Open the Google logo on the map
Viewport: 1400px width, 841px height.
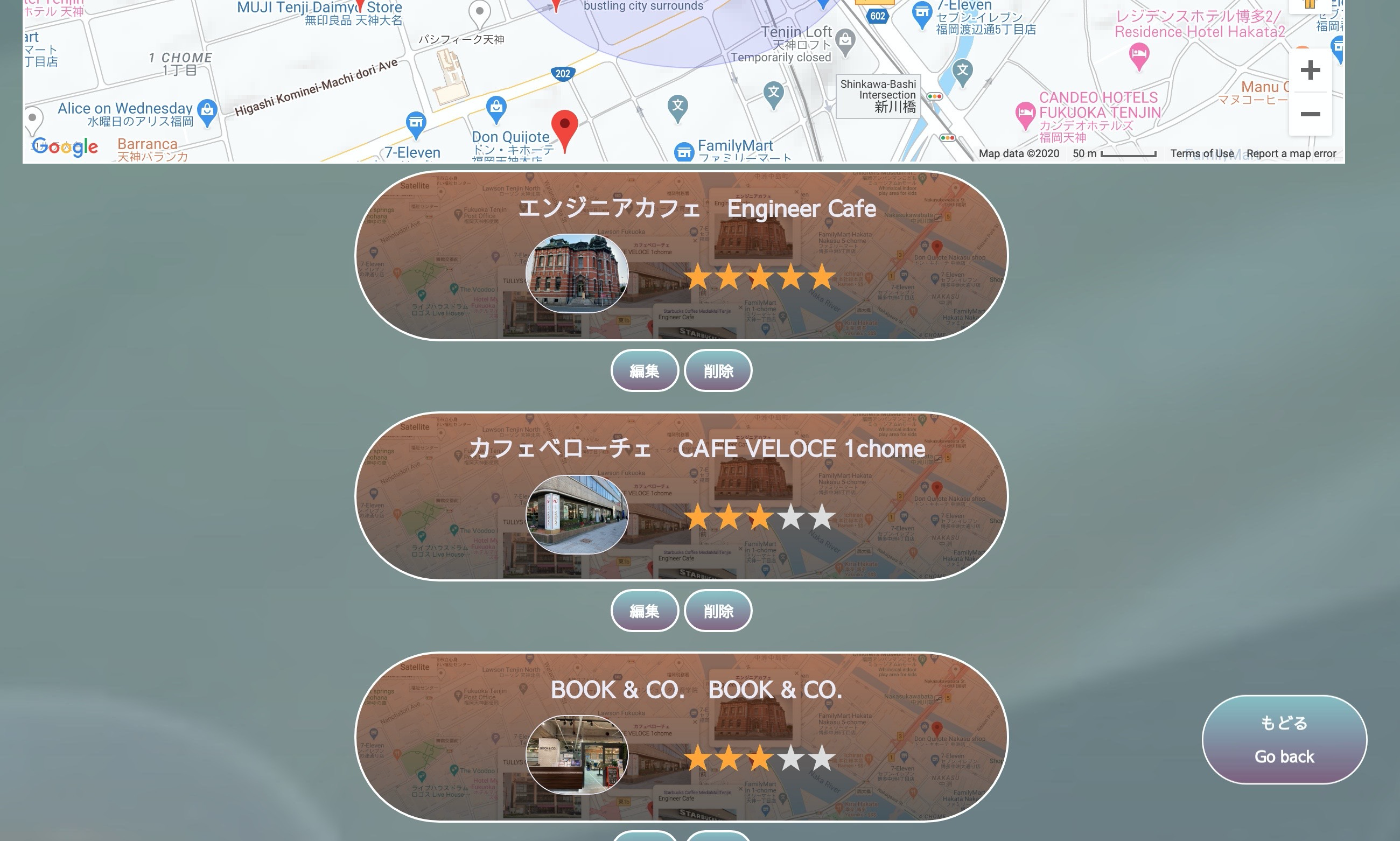(x=65, y=148)
